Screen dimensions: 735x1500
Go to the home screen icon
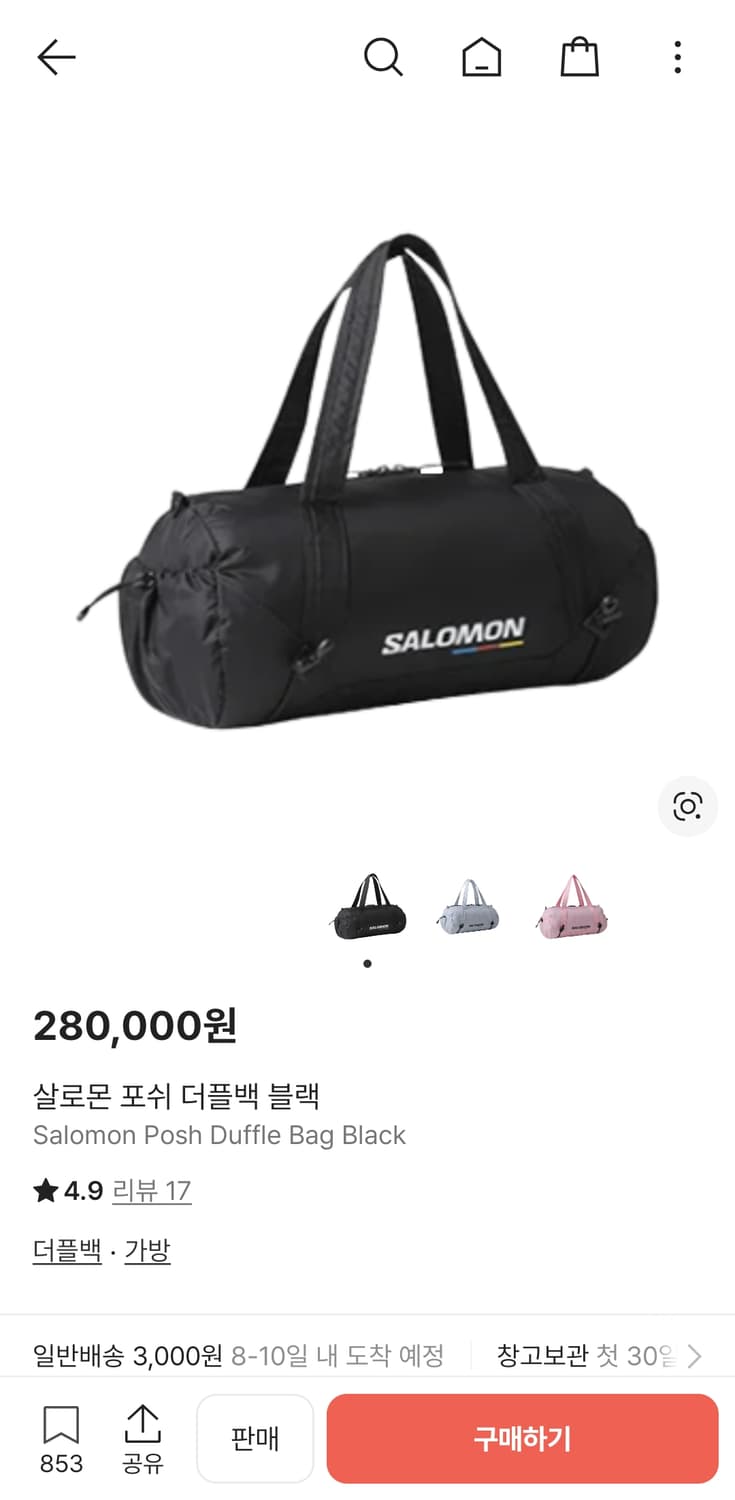(482, 57)
